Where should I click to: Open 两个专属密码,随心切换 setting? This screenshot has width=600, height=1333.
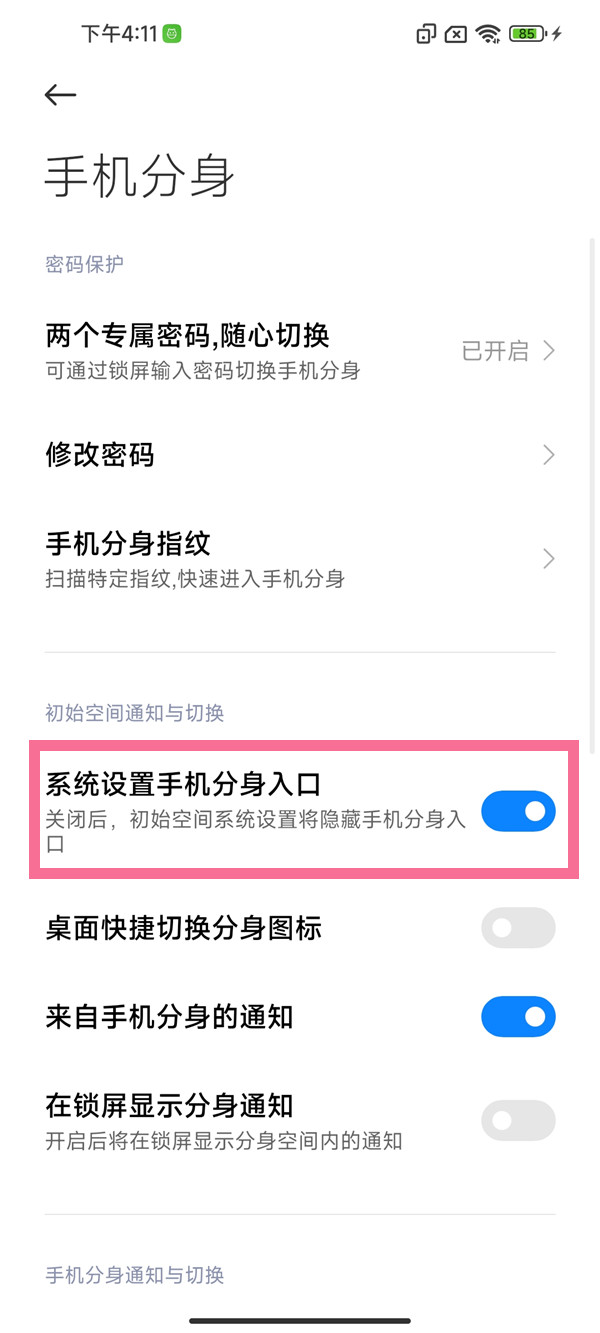(300, 351)
